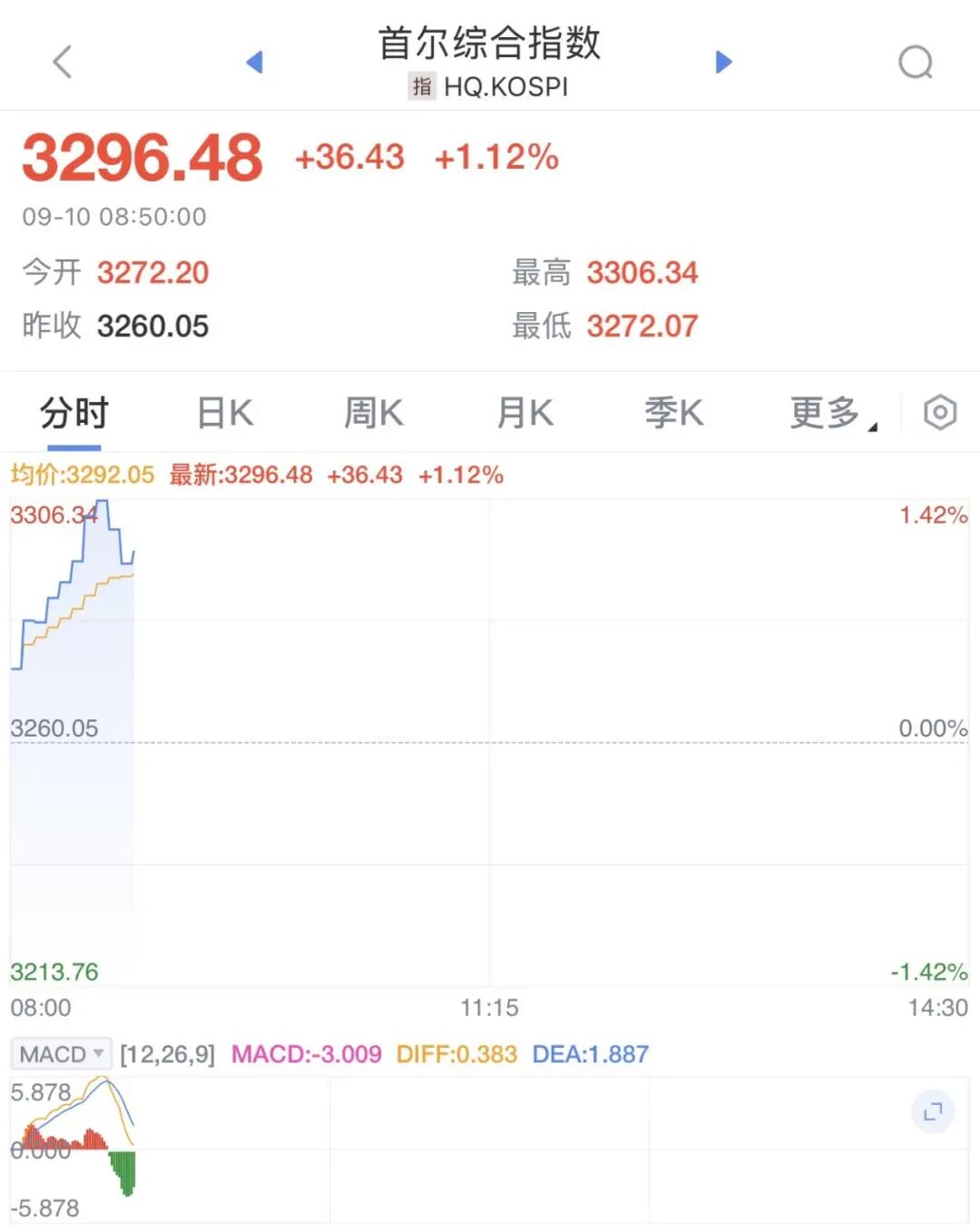
Task: Open the MACD indicator dropdown
Action: tap(61, 1054)
